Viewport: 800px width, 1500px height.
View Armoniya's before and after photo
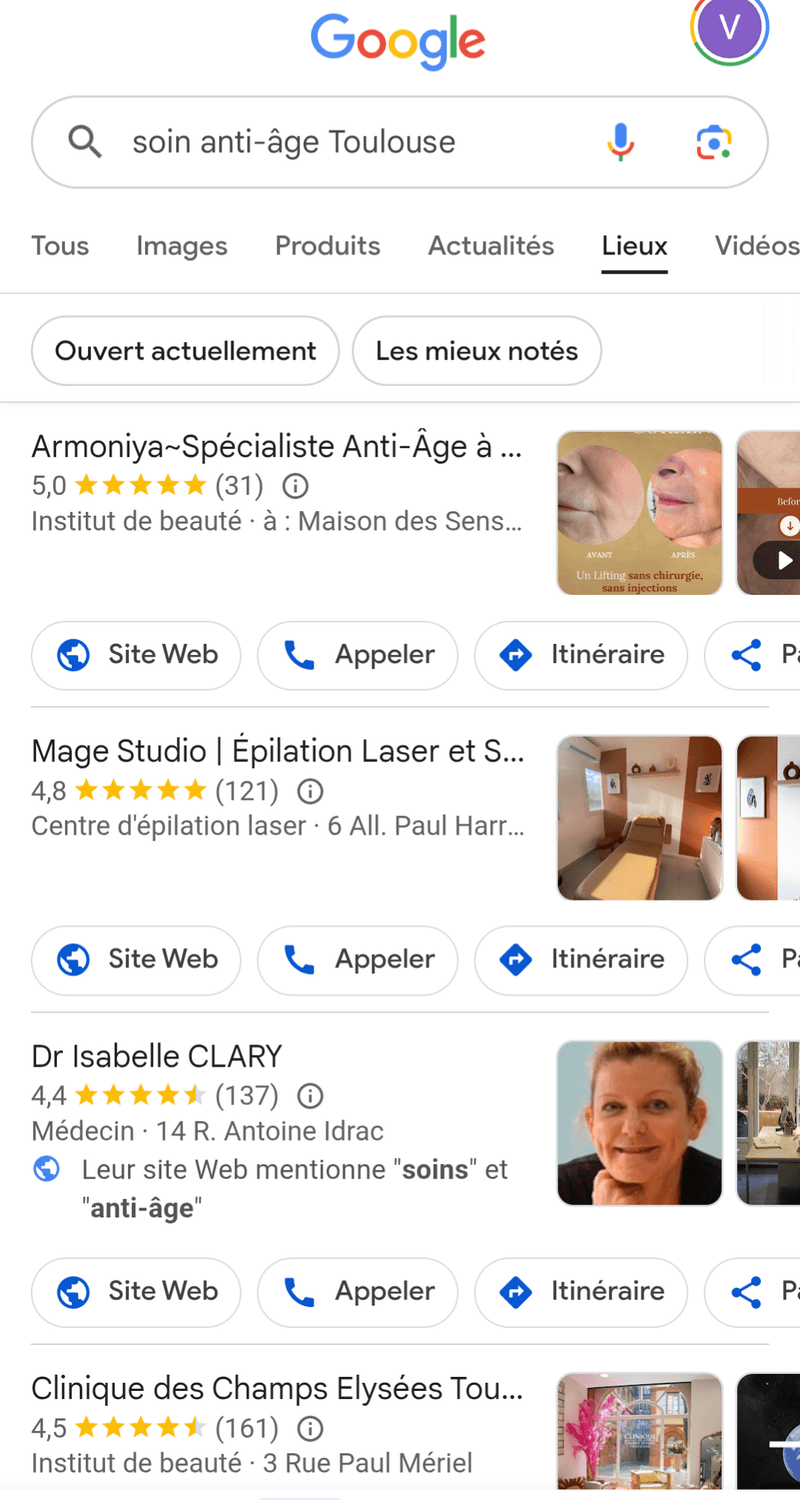[x=640, y=513]
